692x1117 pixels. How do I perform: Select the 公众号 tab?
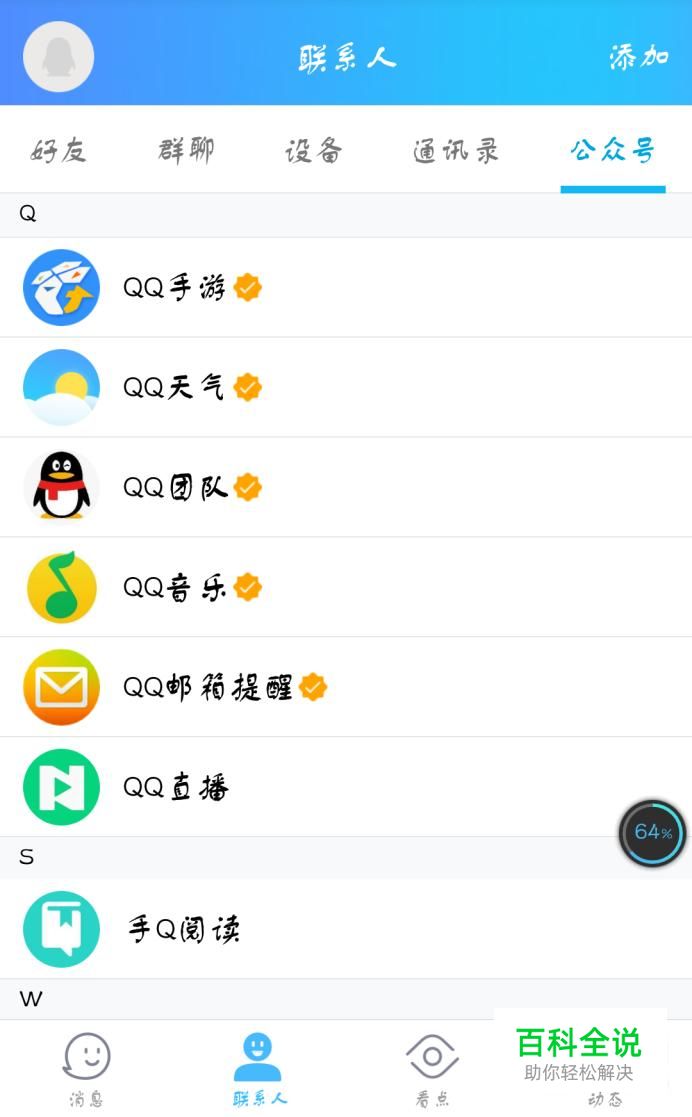[613, 150]
